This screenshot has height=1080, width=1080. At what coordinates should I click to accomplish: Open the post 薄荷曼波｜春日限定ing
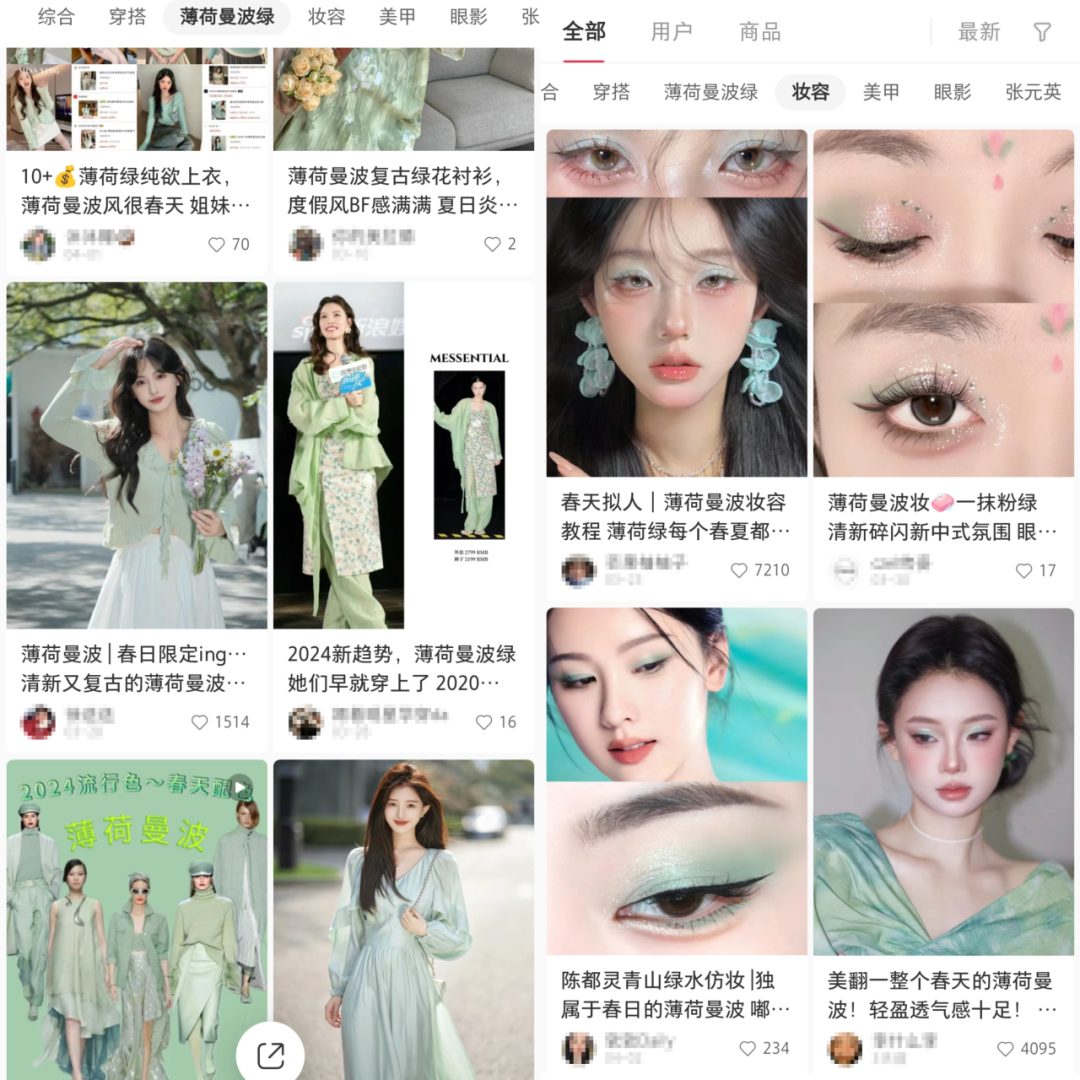pos(137,667)
